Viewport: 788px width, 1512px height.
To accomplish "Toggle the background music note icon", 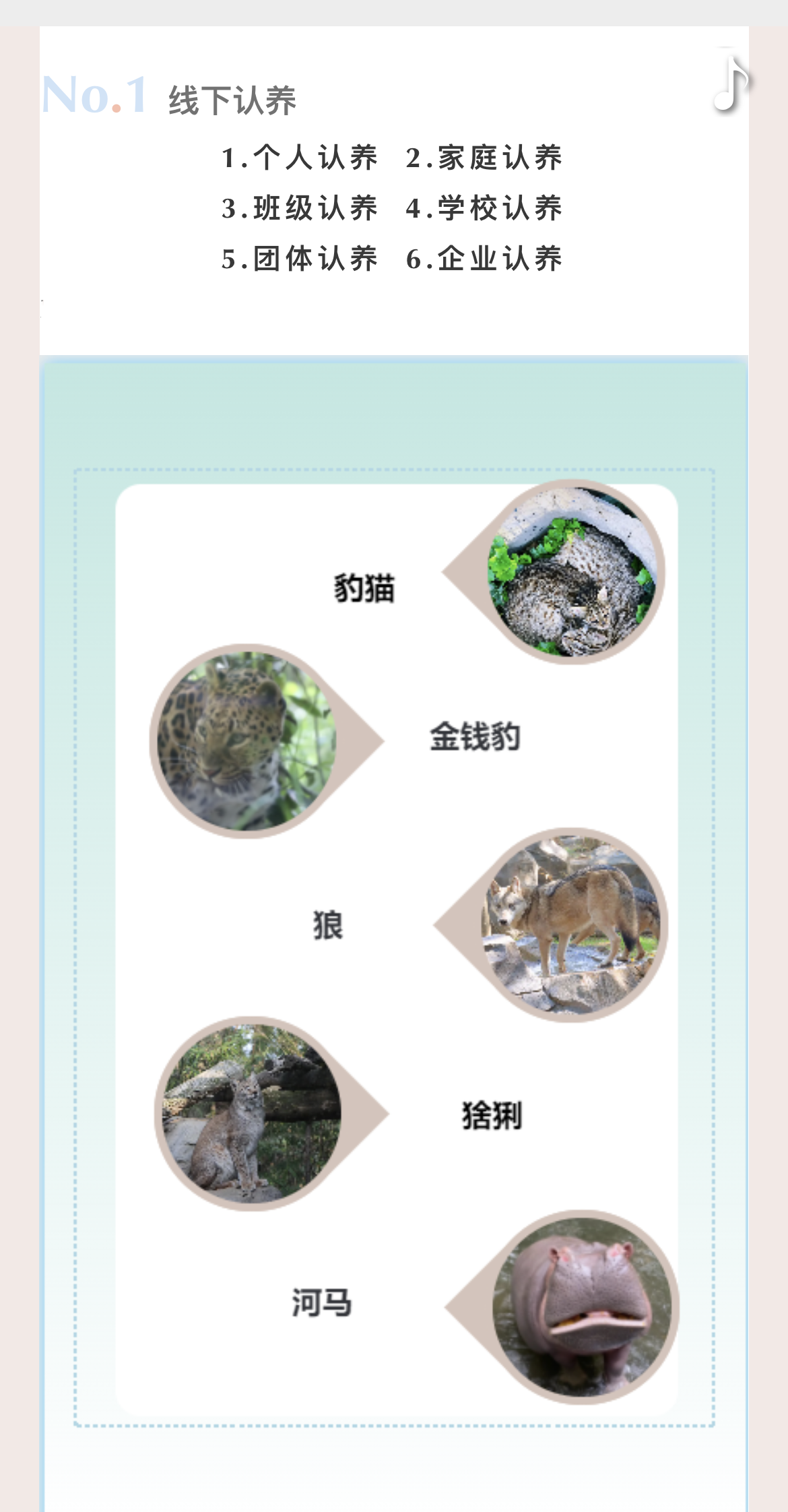I will 731,84.
